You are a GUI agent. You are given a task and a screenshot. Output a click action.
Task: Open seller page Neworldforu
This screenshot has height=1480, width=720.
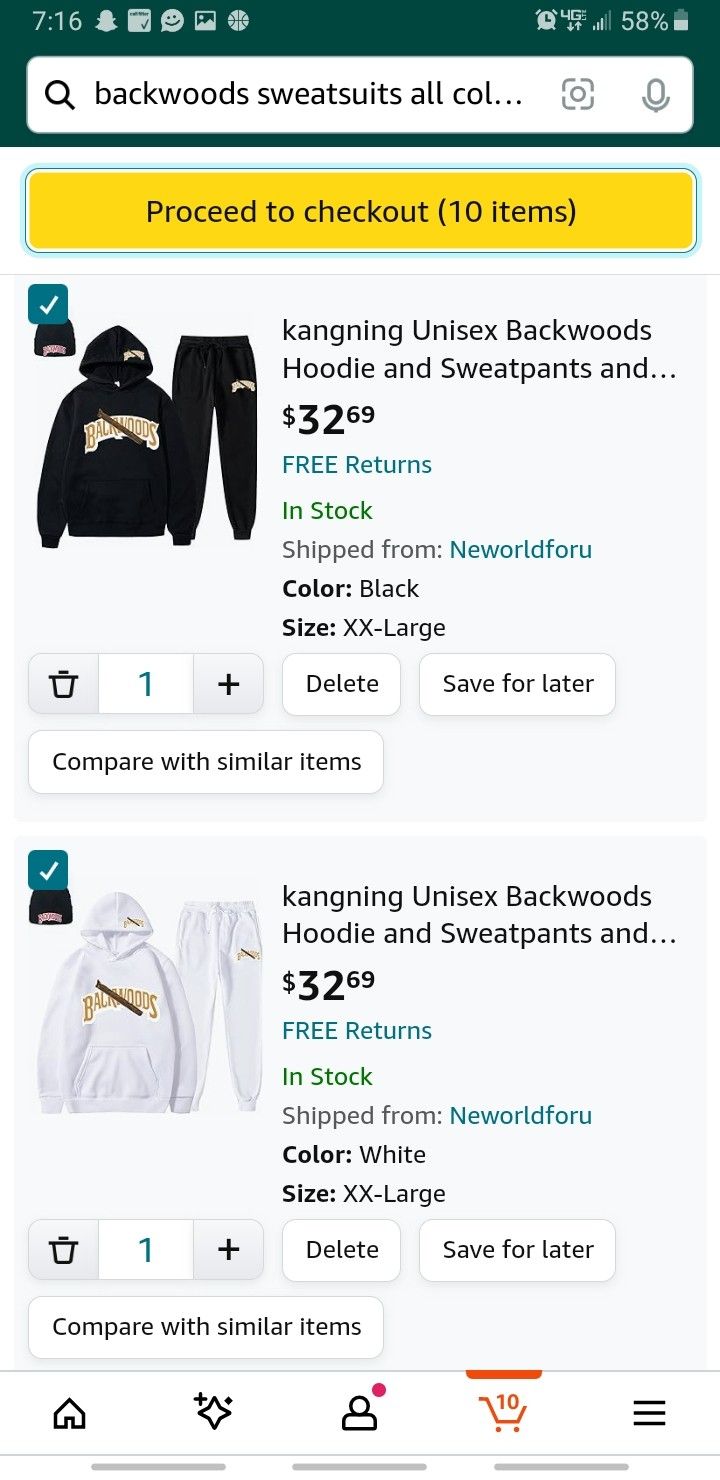point(520,549)
